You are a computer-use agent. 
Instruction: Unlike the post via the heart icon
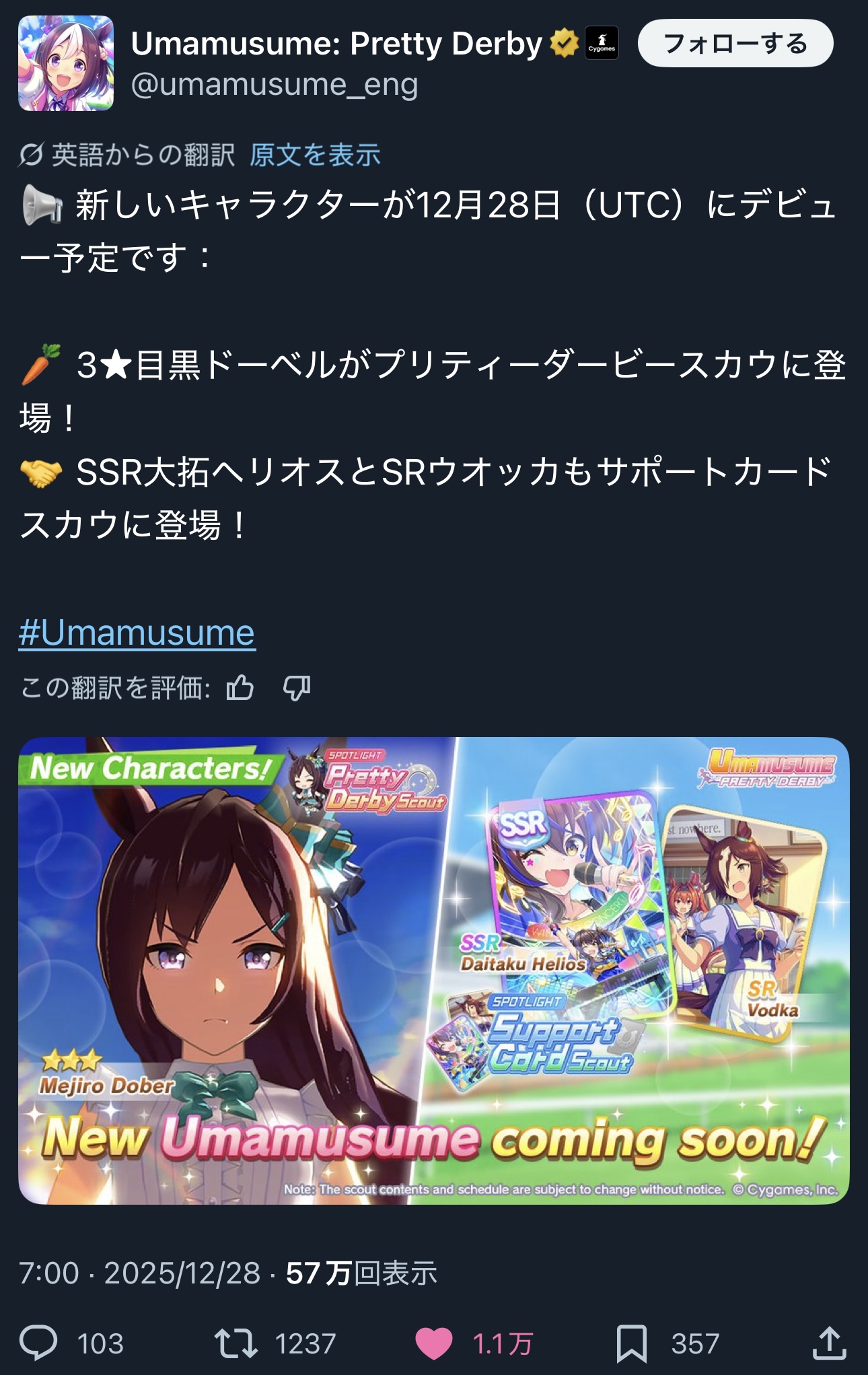434,1343
